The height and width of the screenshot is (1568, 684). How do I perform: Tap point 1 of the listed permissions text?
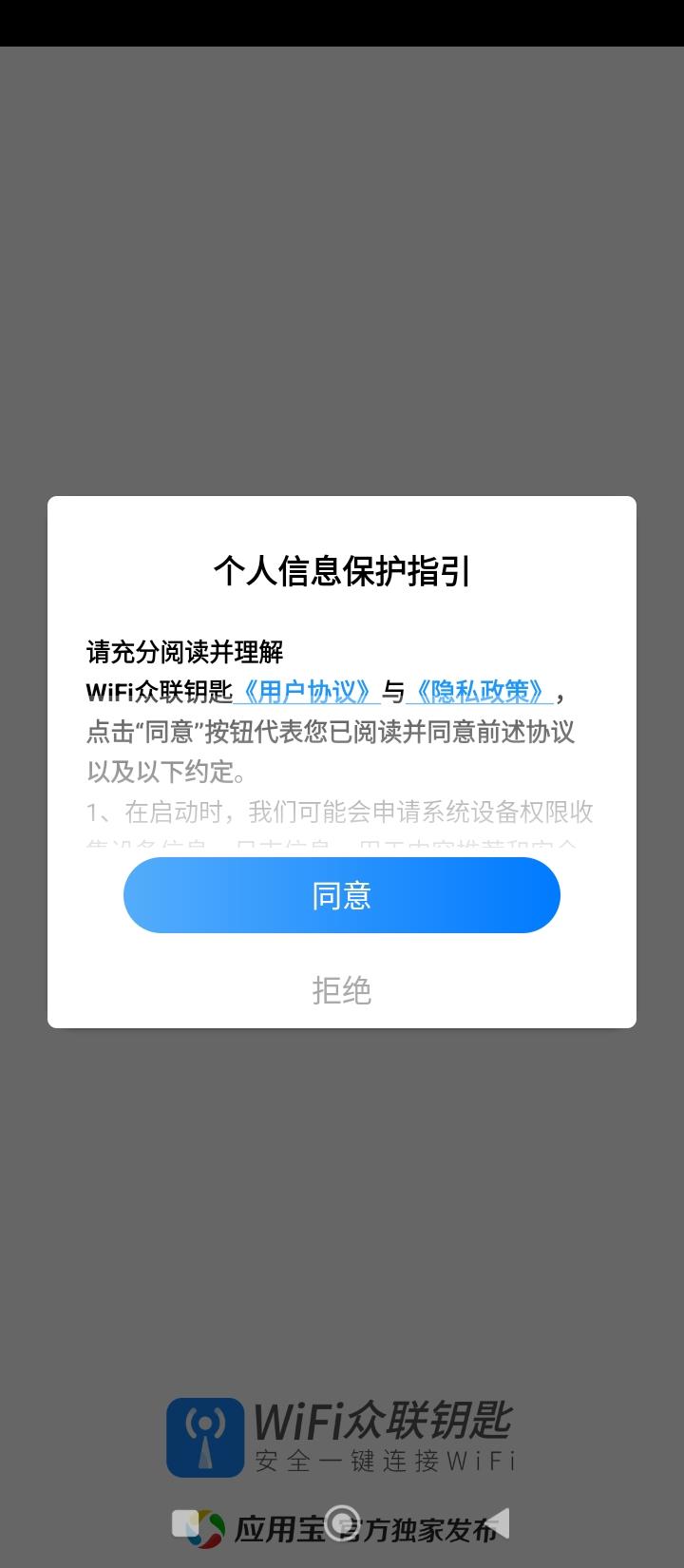coord(340,813)
